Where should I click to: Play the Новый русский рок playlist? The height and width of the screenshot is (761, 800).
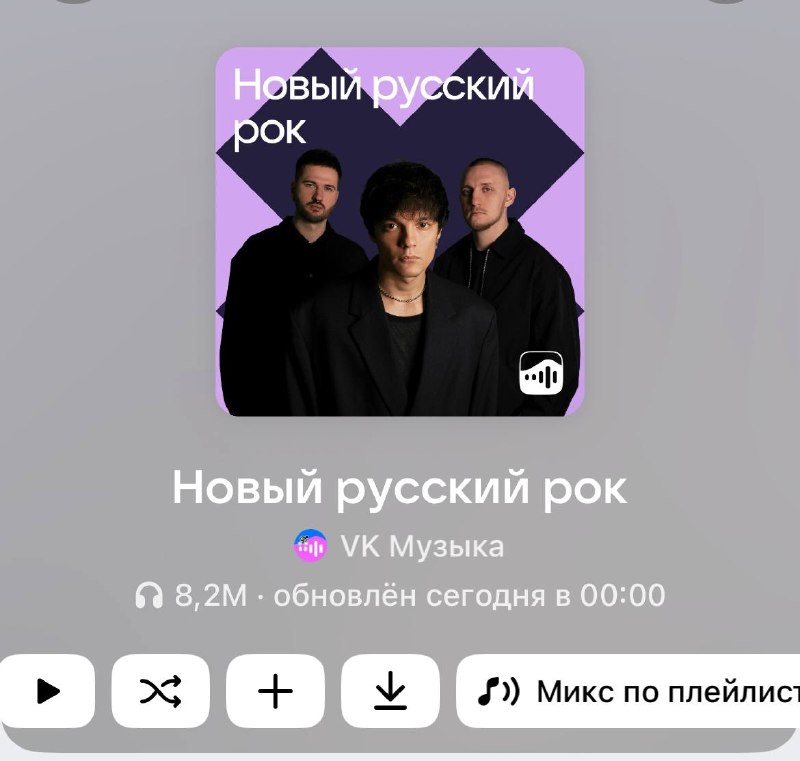click(47, 691)
